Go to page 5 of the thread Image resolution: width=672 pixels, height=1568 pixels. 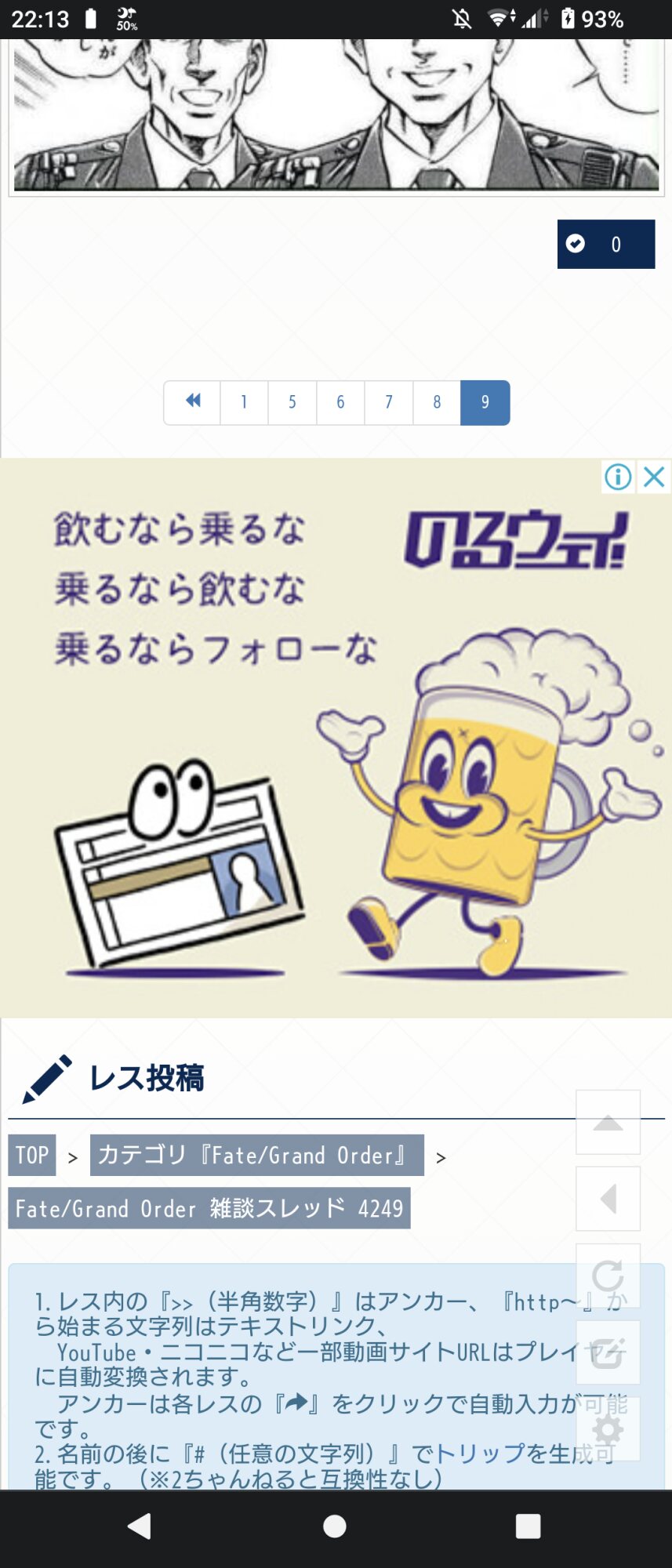tap(292, 402)
